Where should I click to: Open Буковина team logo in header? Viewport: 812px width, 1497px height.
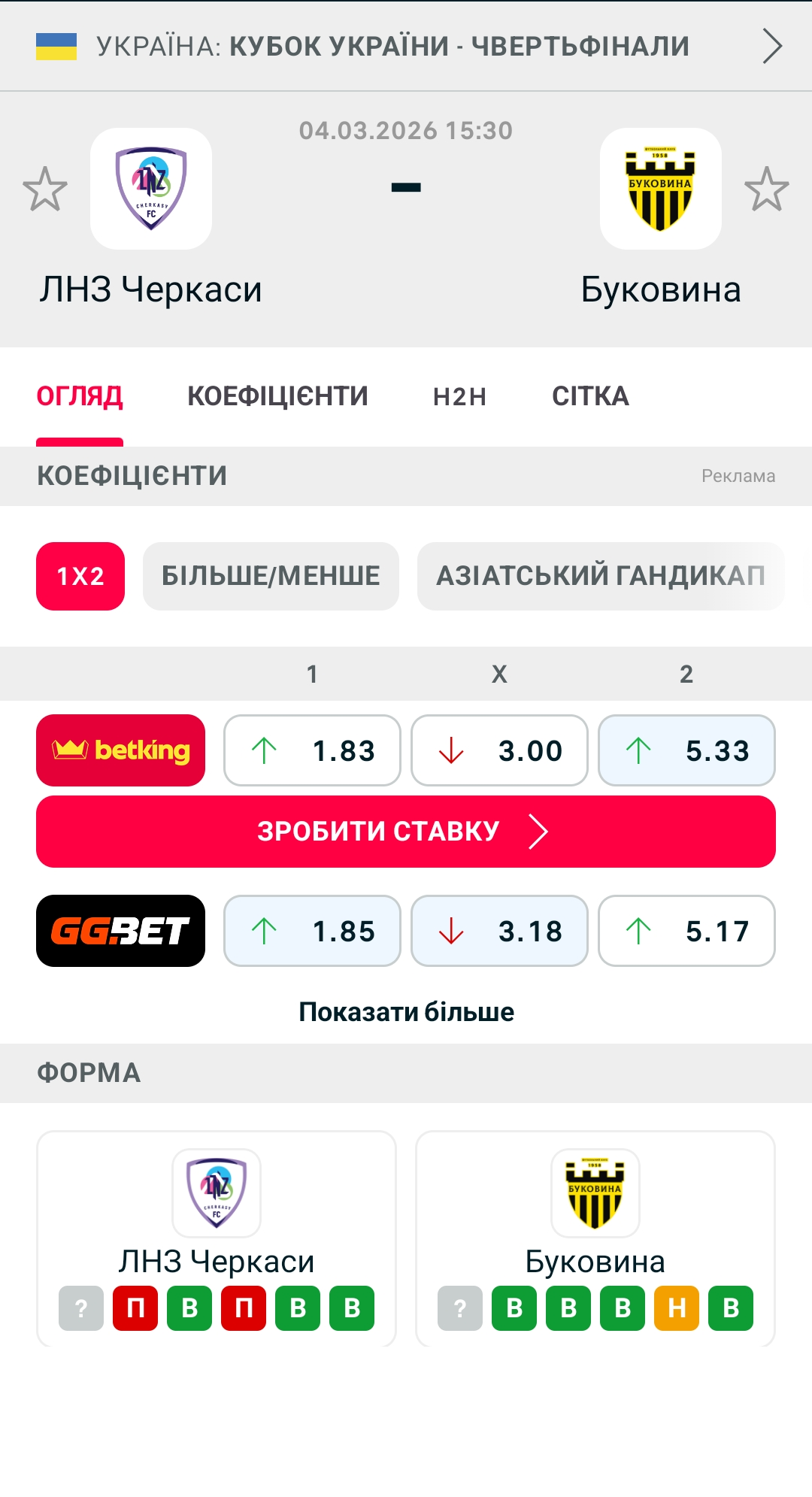[660, 189]
